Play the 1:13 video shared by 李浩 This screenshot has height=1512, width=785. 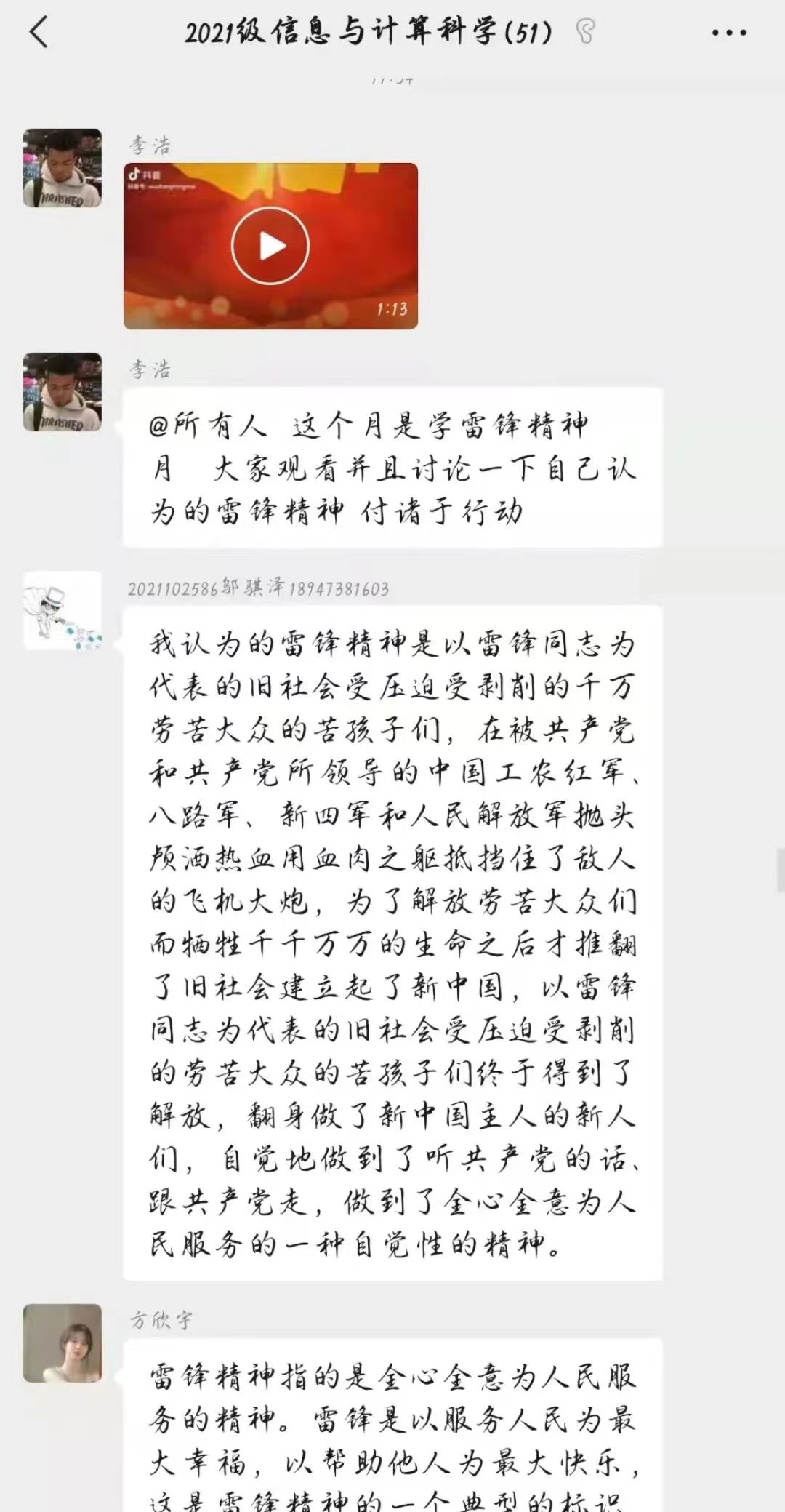pos(270,247)
